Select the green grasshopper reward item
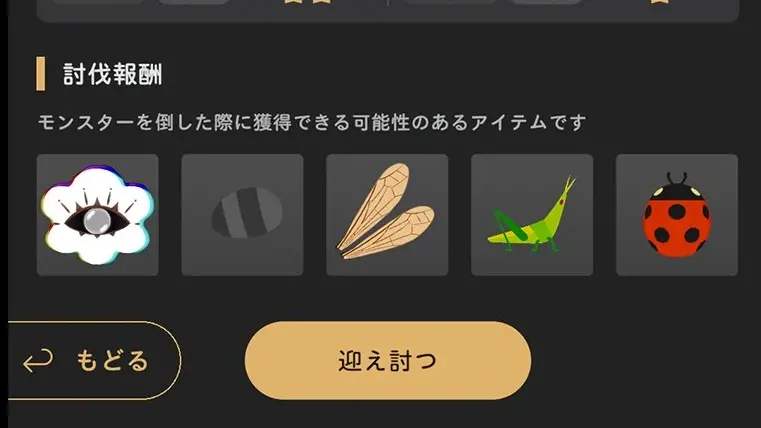Screen dimensions: 761x428 coord(532,215)
